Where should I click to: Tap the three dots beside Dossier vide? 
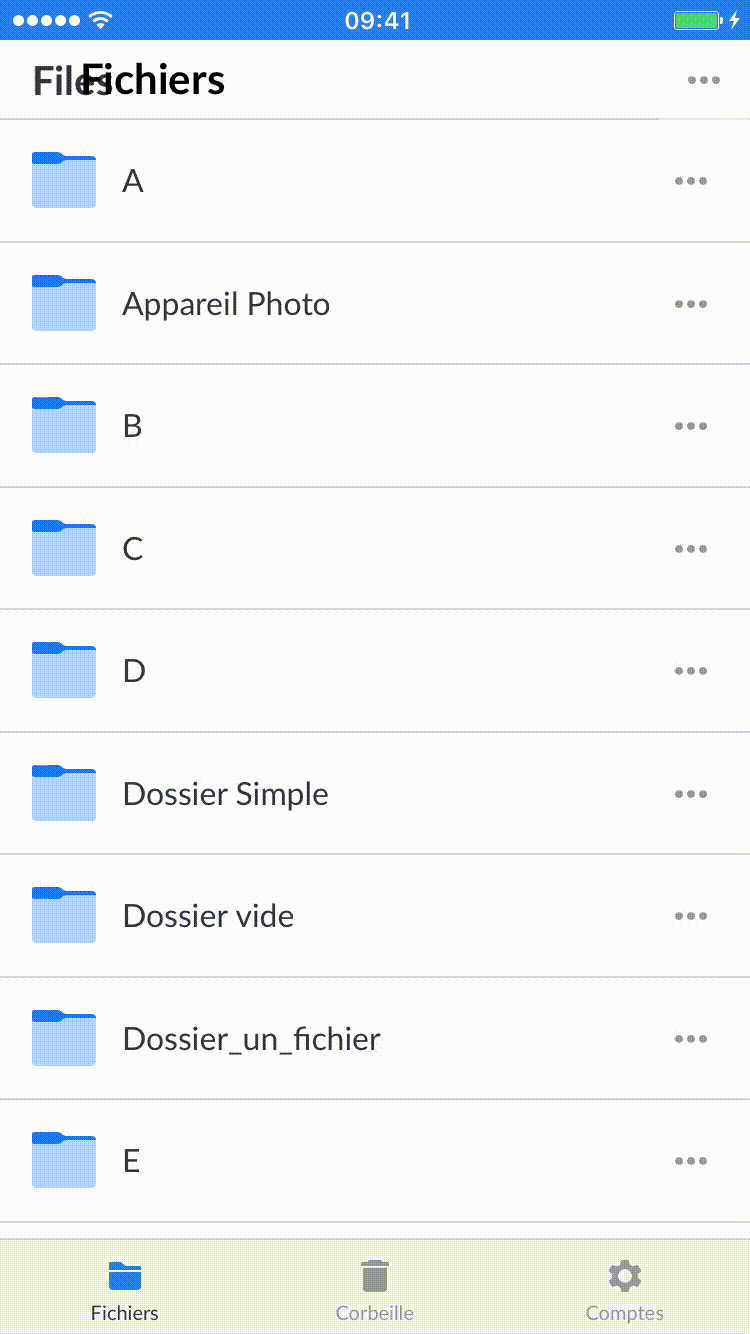point(691,916)
